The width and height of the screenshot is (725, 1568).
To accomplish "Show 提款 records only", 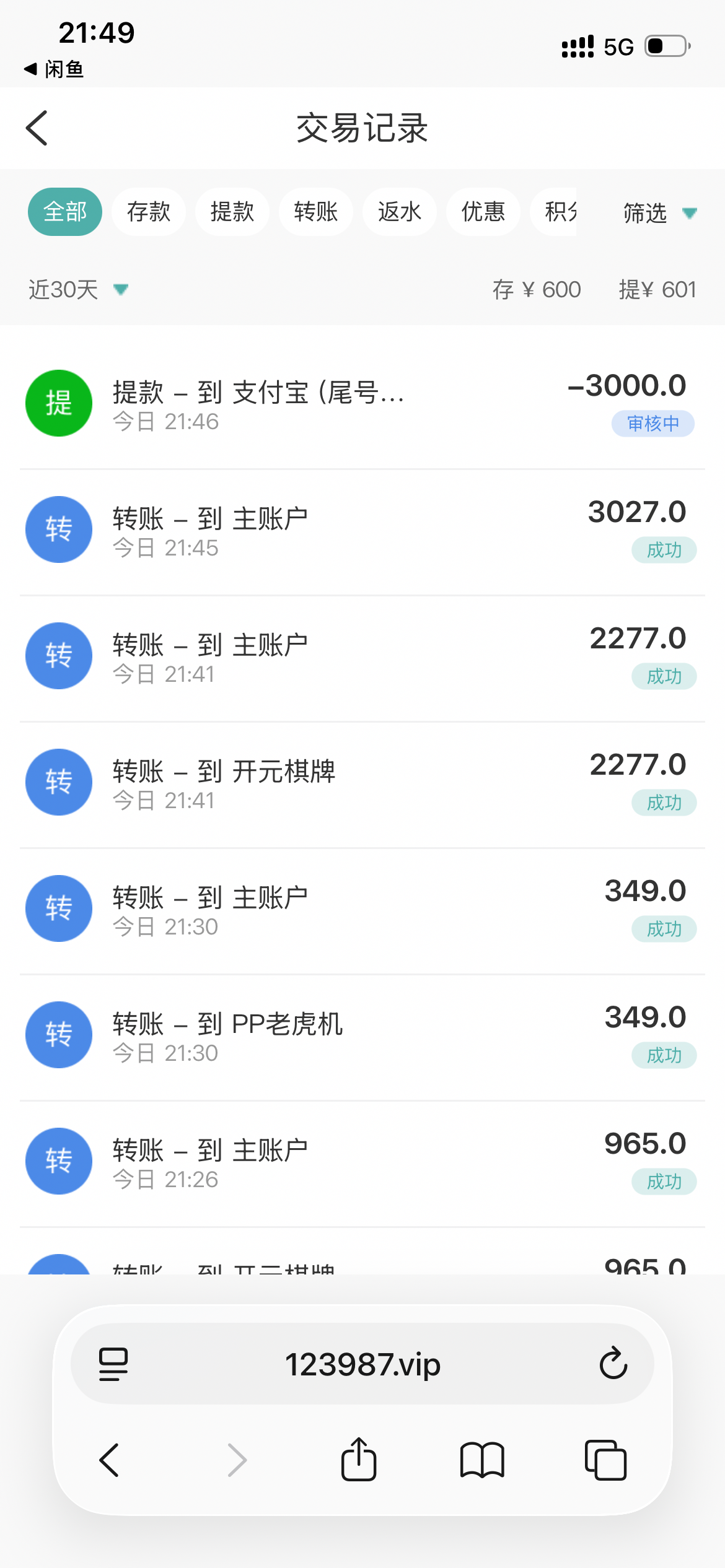I will point(232,212).
